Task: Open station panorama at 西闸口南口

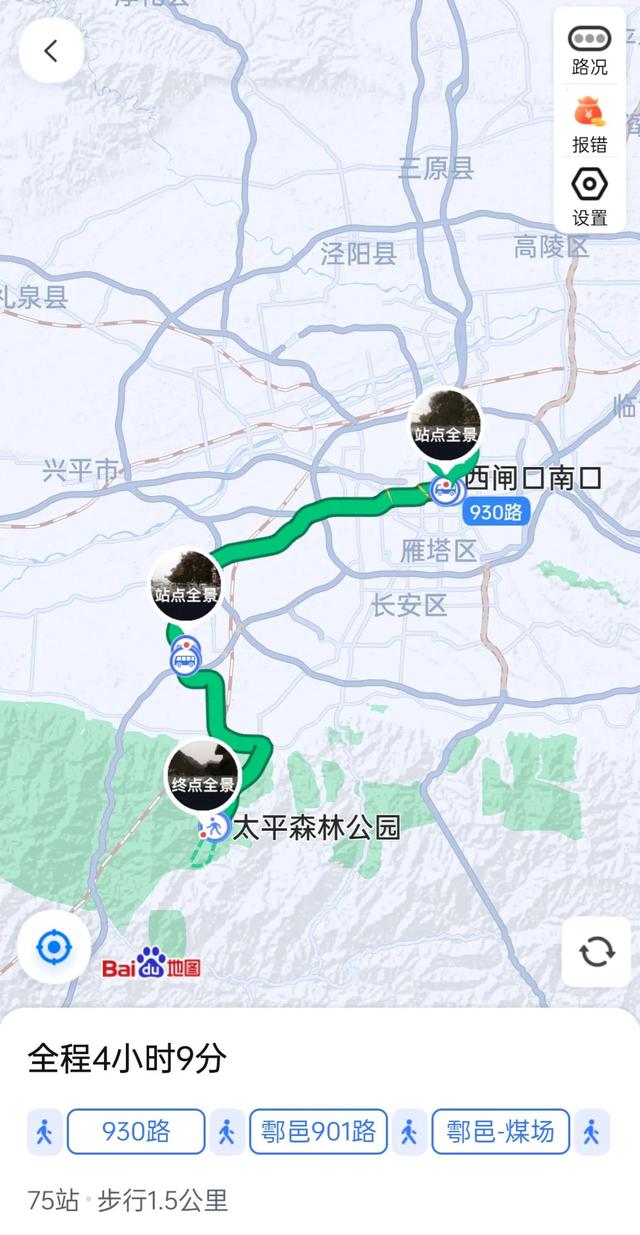Action: pyautogui.click(x=446, y=424)
